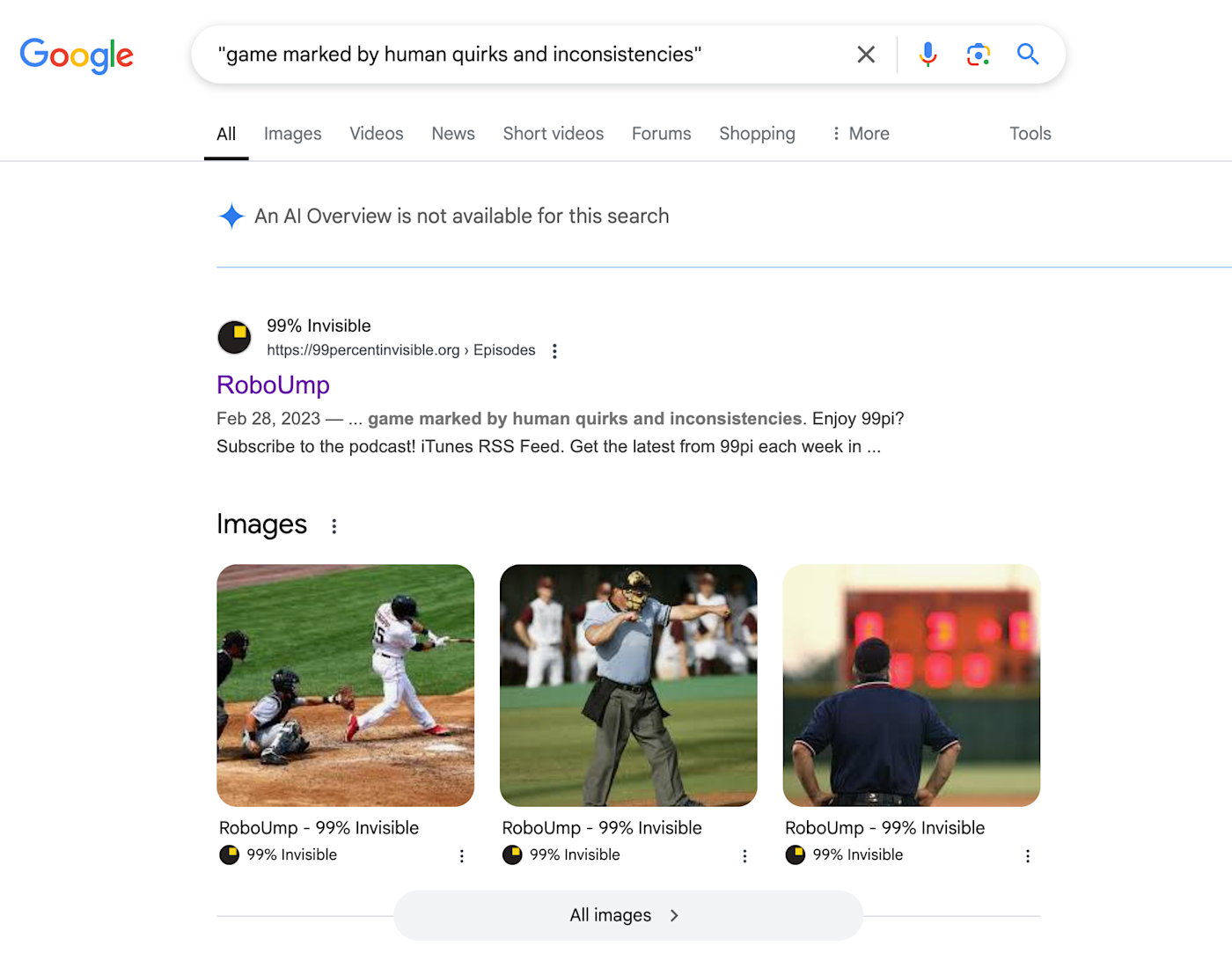1232x968 pixels.
Task: Switch to the Videos tab
Action: pyautogui.click(x=376, y=134)
